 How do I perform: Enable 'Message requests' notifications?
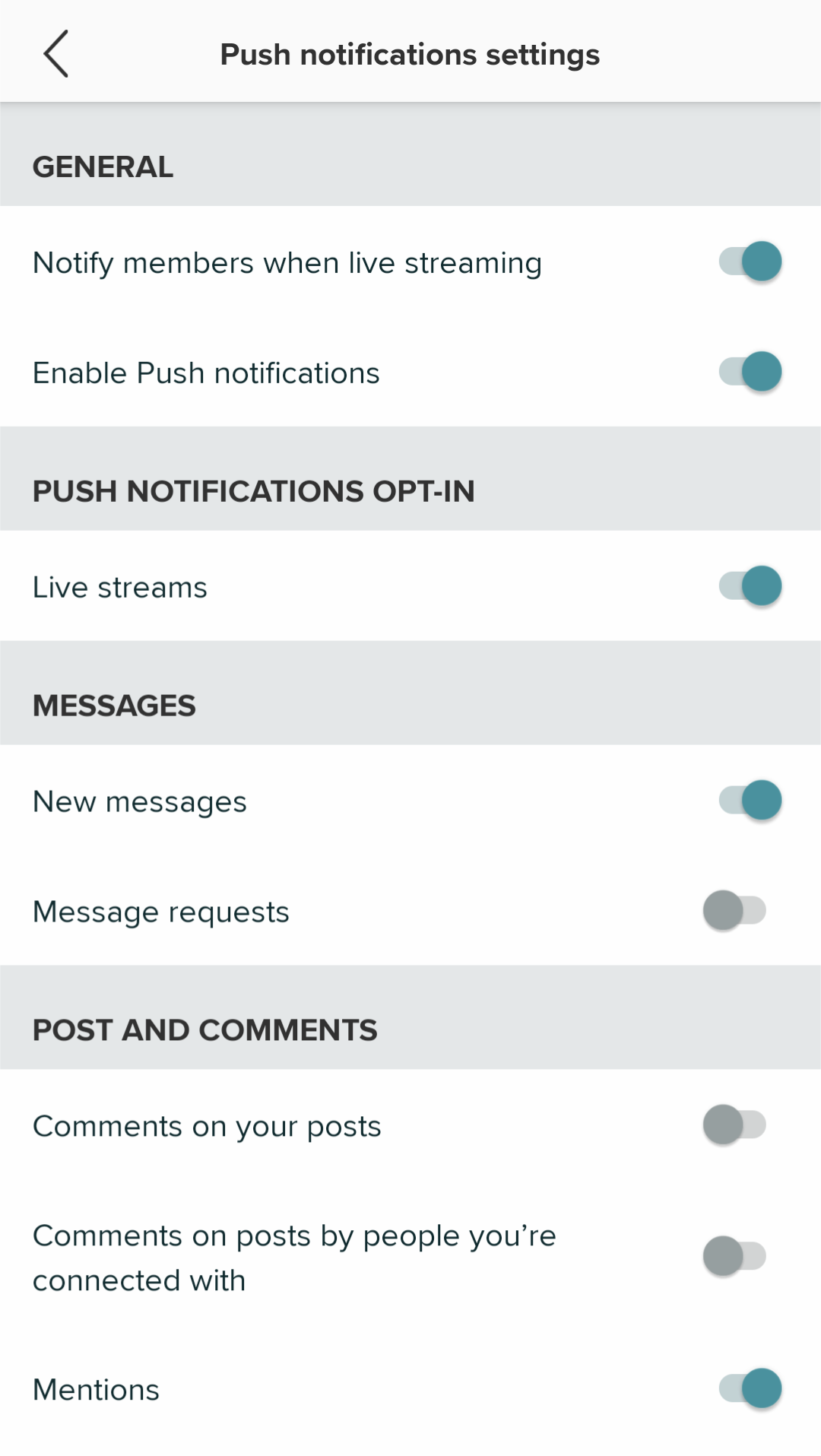tap(734, 910)
